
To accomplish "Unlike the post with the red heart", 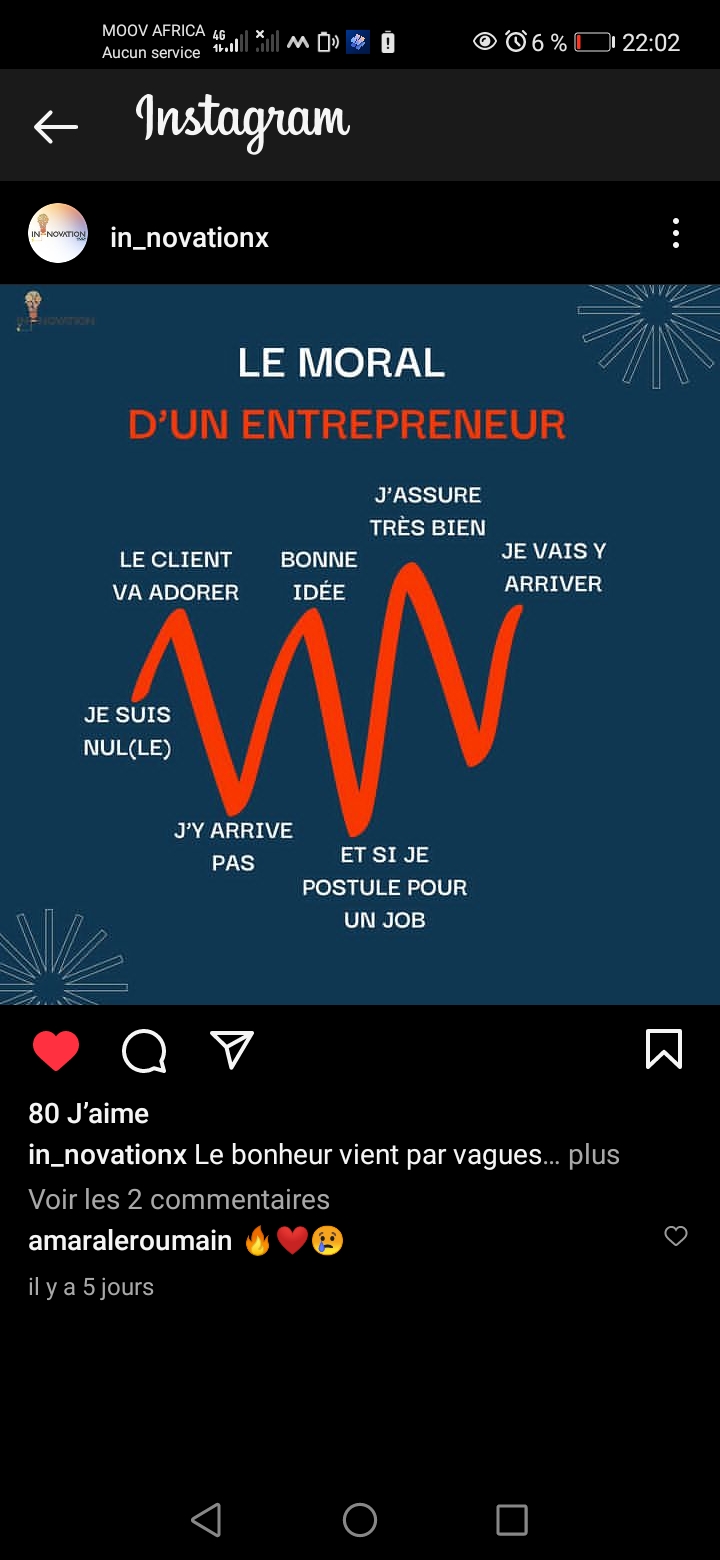I will coord(56,1051).
